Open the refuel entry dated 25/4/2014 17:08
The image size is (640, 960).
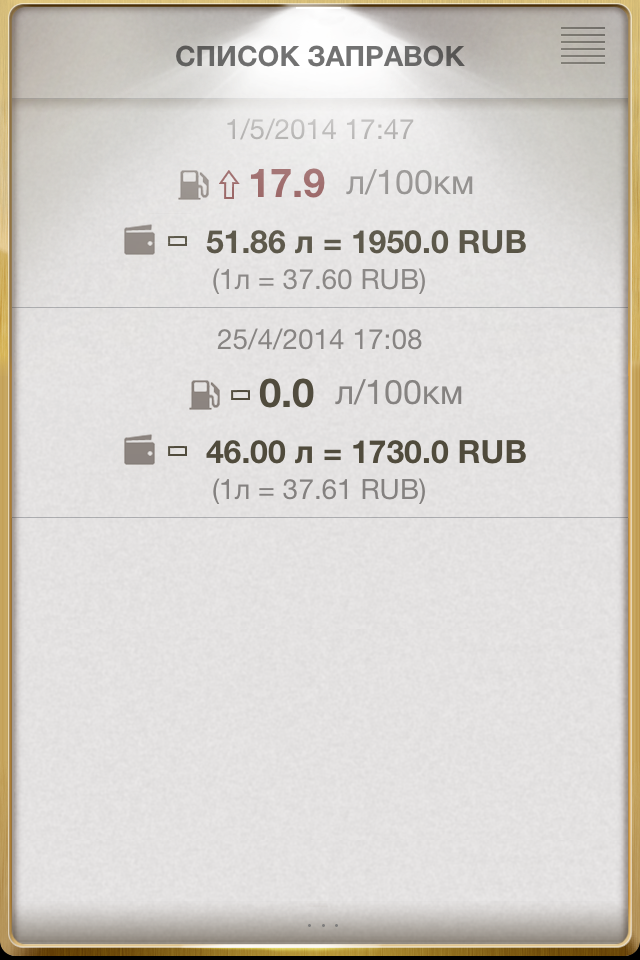(x=320, y=414)
